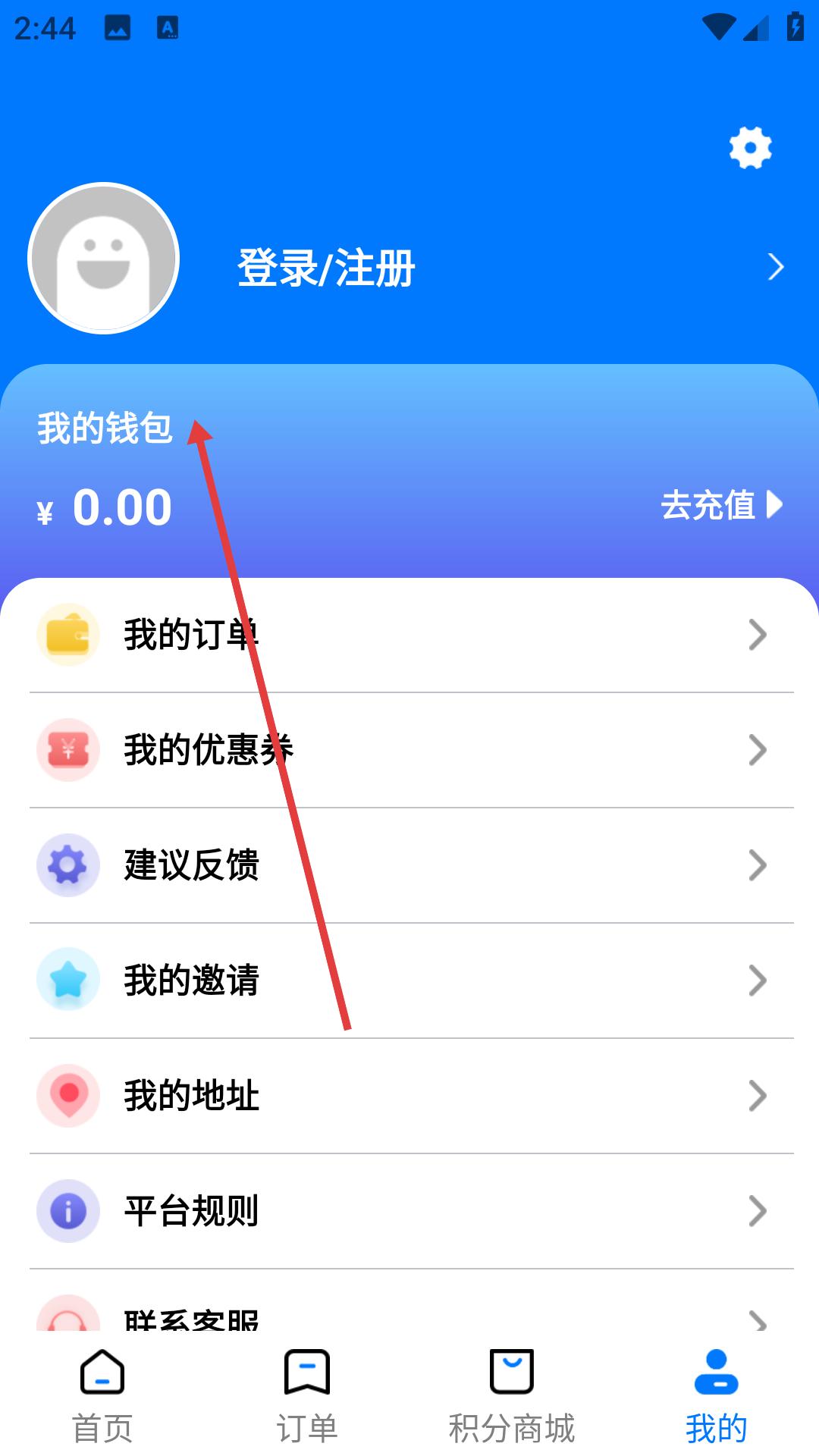The image size is (819, 1456).
Task: Open 我的邀请 row
Action: 409,981
